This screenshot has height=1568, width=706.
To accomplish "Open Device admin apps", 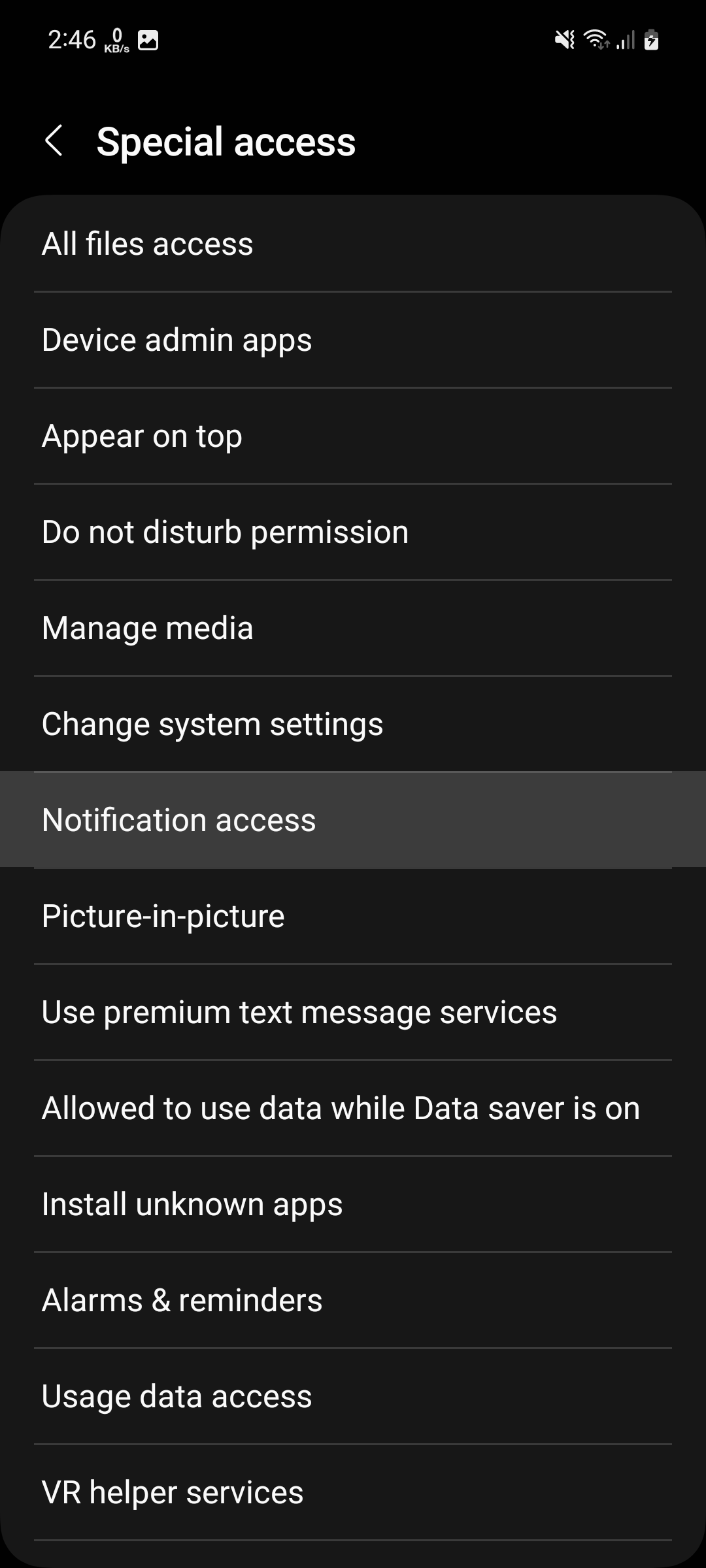I will [x=353, y=340].
